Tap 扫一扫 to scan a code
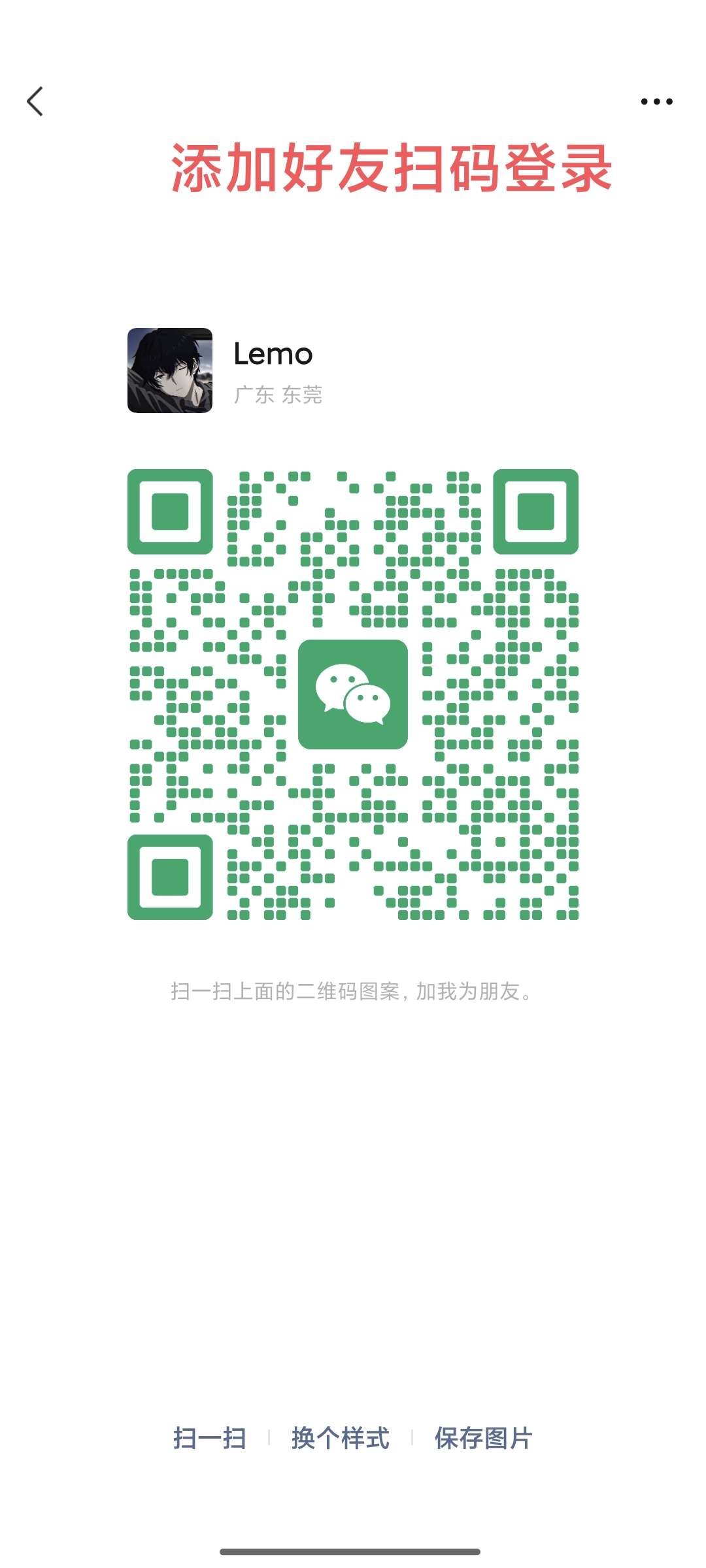Screen dimensions: 706x1568 210,1438
